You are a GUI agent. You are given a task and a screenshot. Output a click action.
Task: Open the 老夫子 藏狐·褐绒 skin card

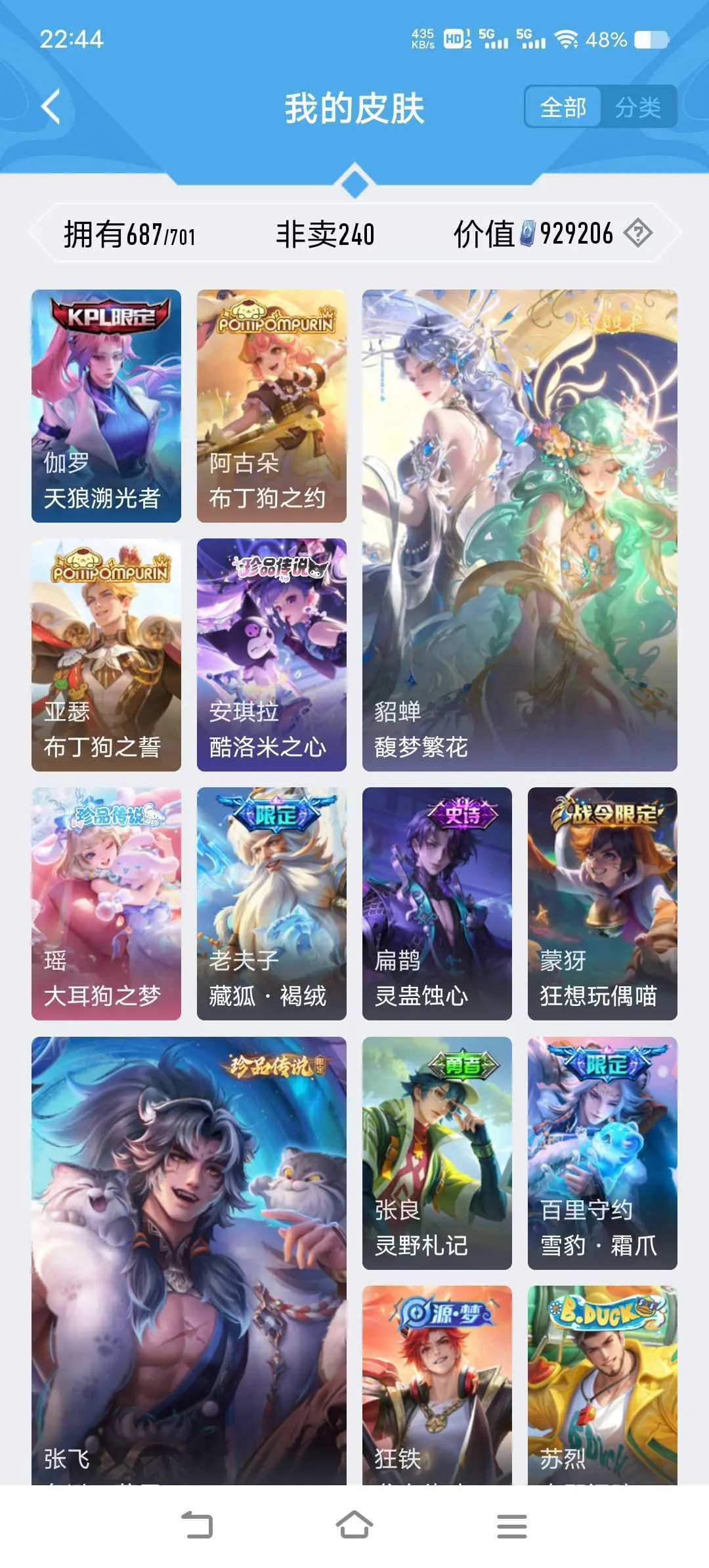point(272,904)
